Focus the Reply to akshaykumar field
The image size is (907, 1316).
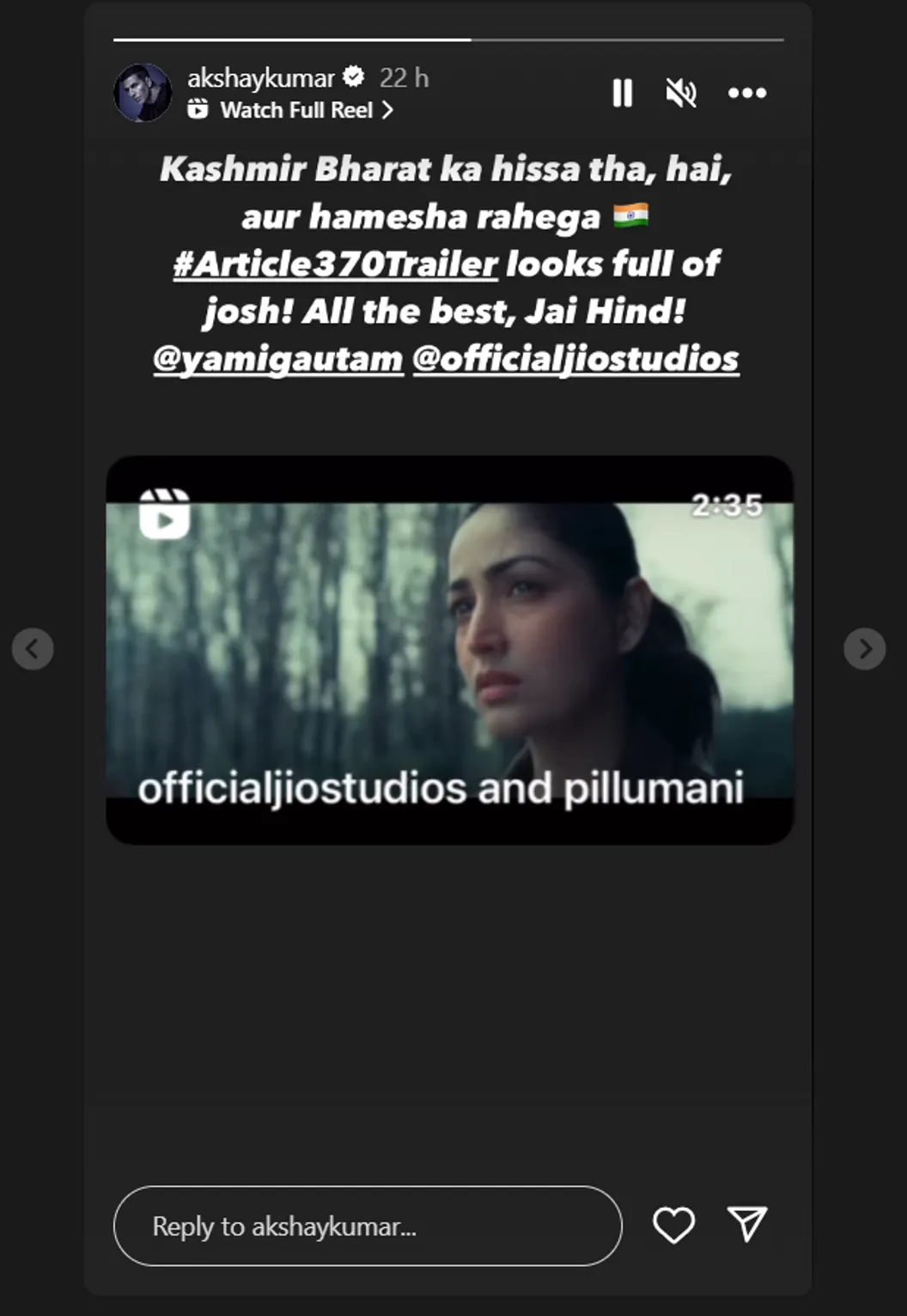(x=368, y=1226)
